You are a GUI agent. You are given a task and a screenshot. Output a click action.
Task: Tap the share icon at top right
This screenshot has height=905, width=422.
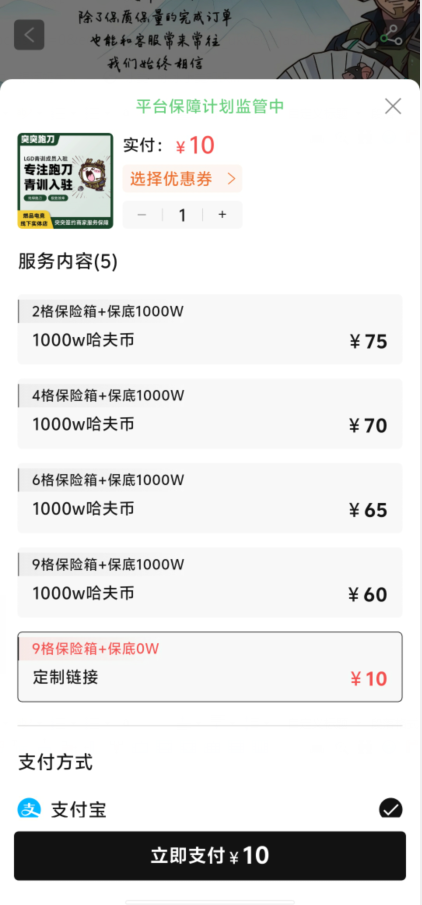coord(391,35)
